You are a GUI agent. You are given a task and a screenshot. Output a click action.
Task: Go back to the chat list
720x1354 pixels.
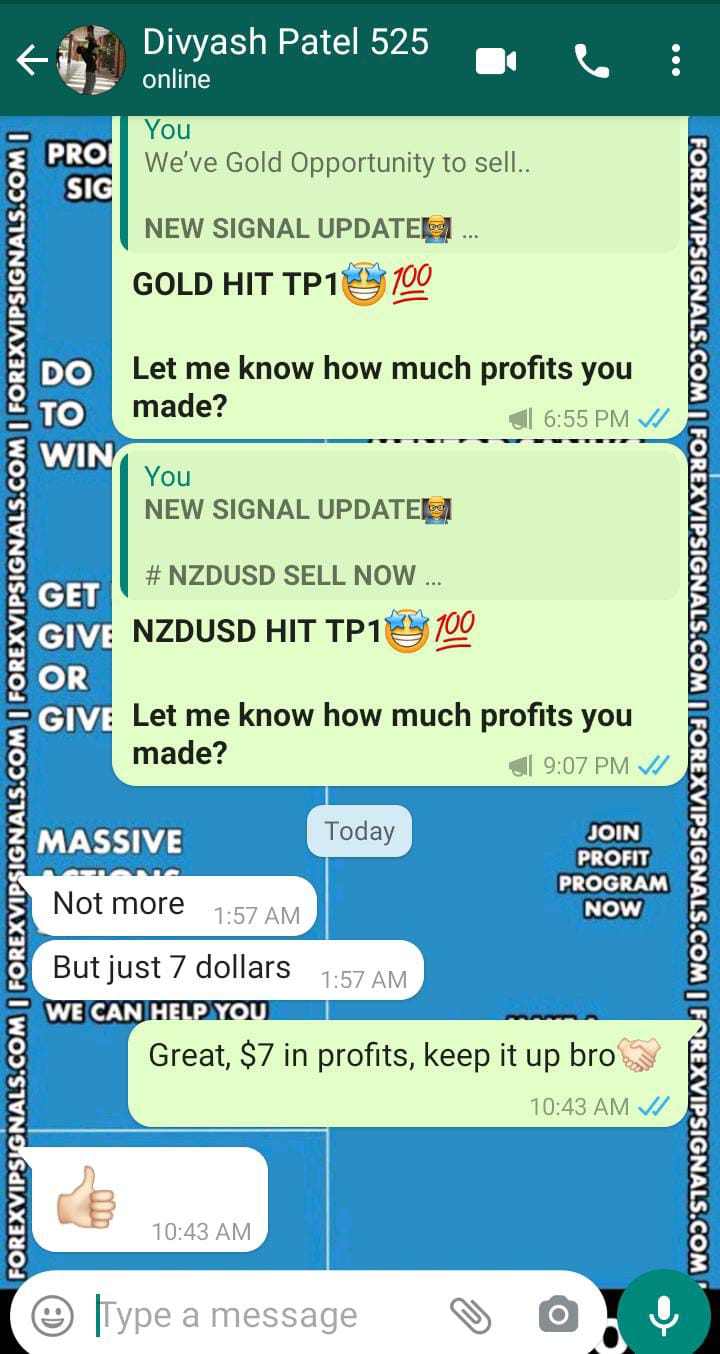click(31, 61)
